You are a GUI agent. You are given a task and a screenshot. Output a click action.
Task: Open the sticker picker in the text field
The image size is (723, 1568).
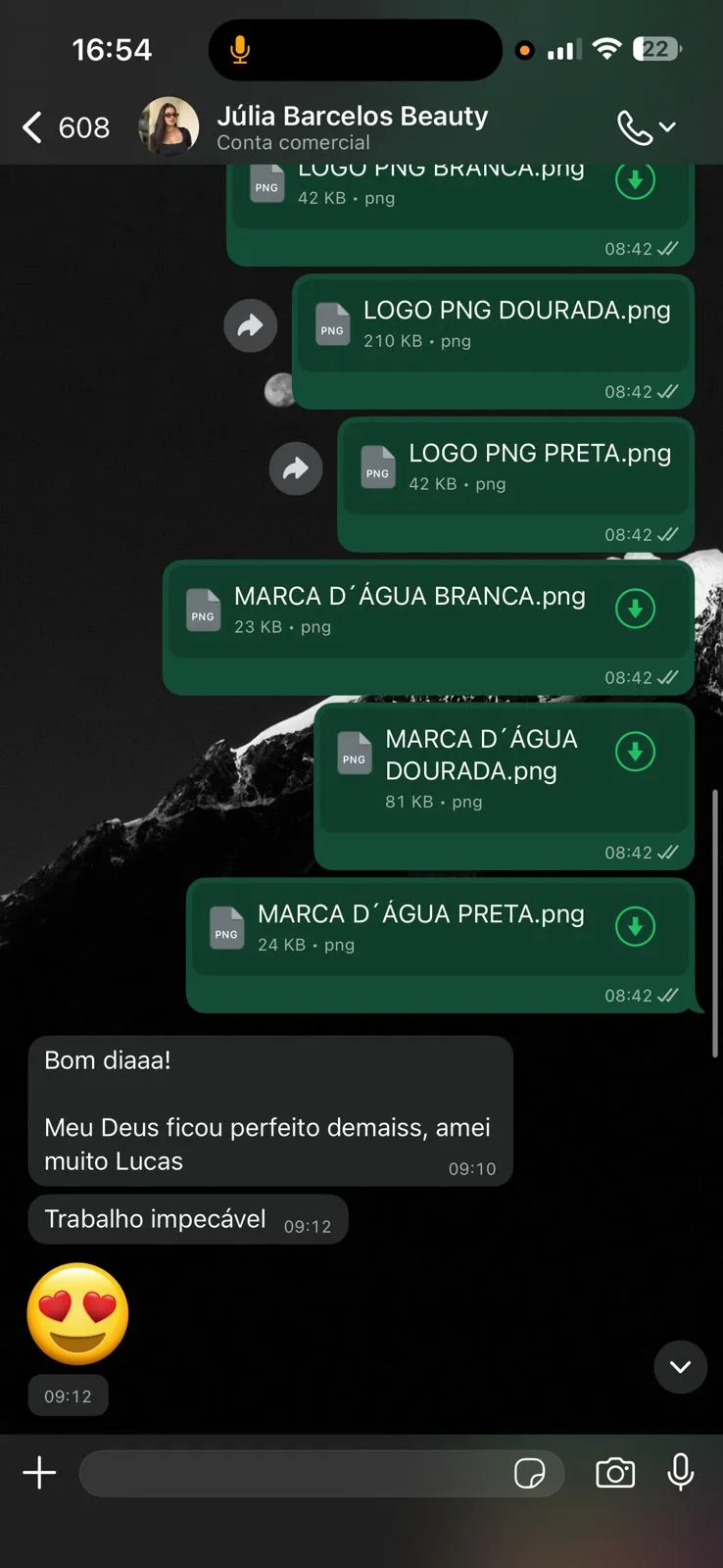532,1473
